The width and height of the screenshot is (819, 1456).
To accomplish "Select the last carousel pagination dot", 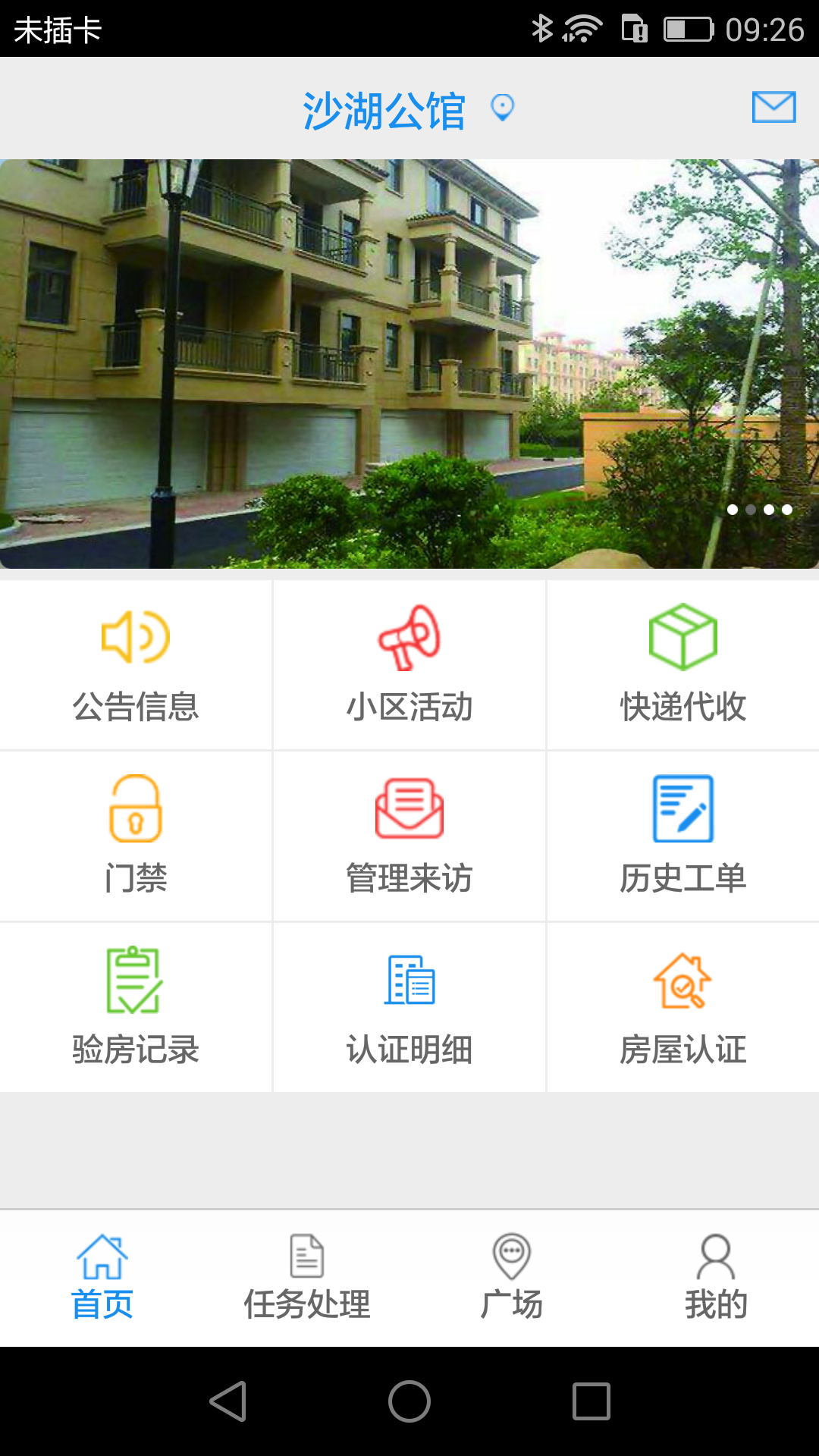I will [787, 509].
